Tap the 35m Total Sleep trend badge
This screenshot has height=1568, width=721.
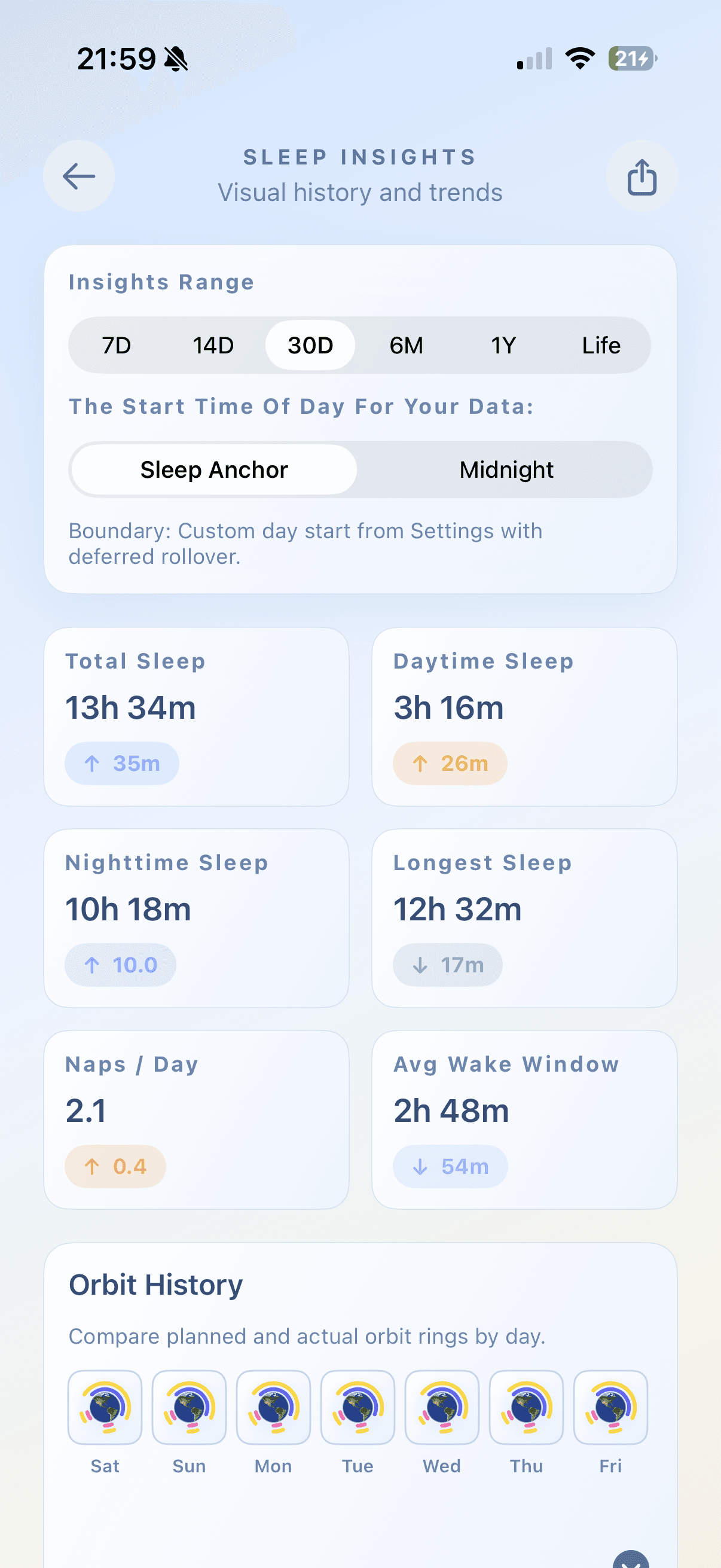tap(123, 762)
